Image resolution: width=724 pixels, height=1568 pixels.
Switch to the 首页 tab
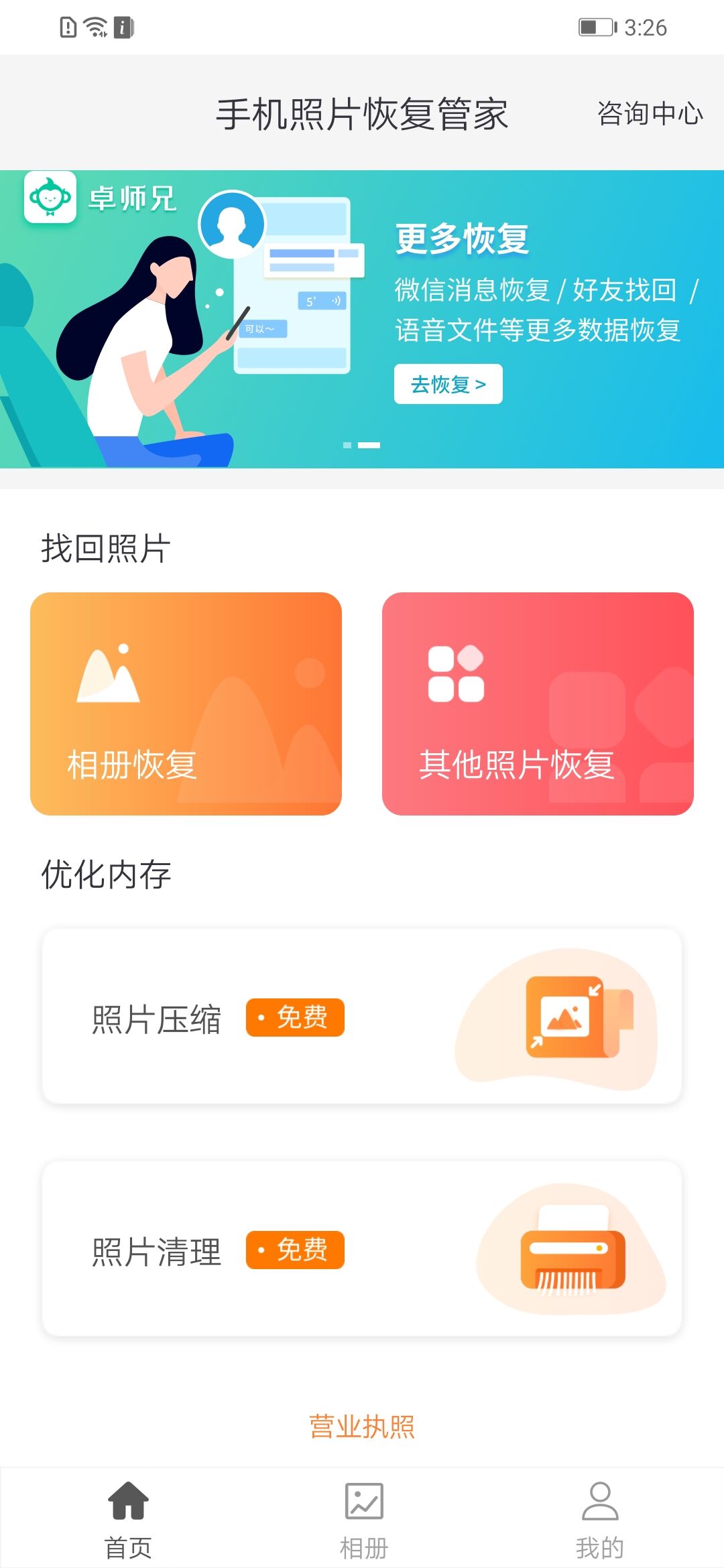point(128,1518)
